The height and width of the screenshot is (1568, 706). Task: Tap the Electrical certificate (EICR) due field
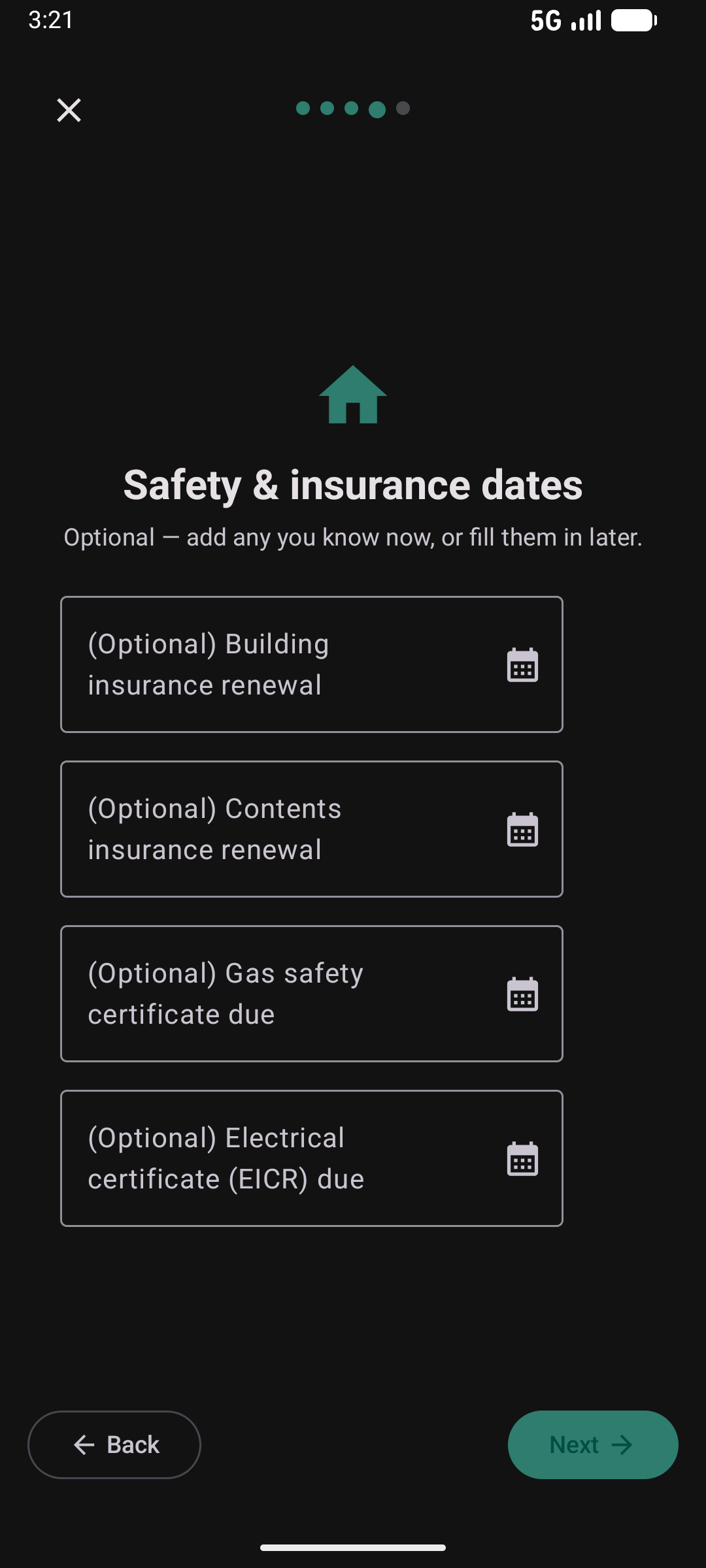click(261, 1158)
